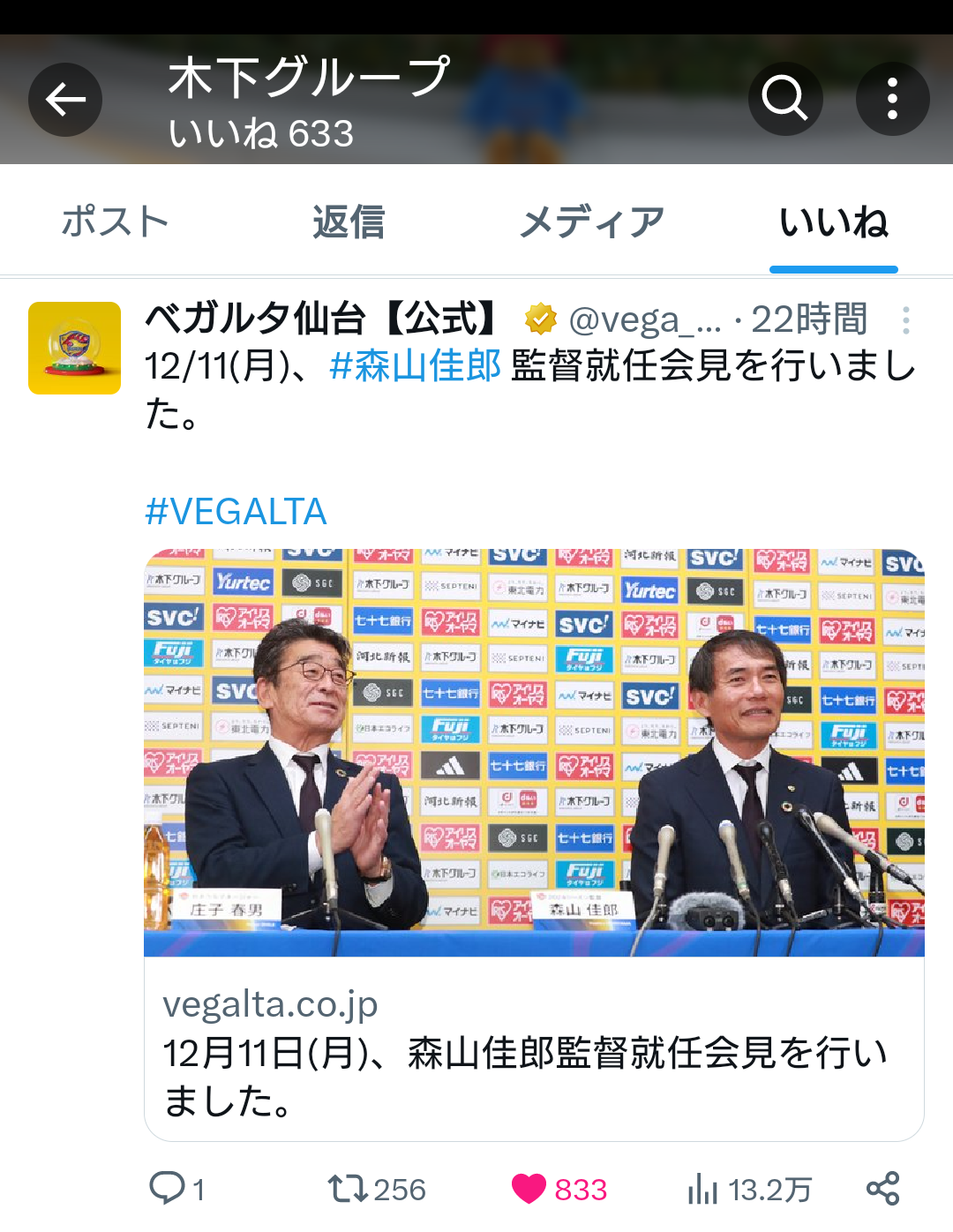Switch to the ポスト tab
Viewport: 953px width, 1232px height.
point(115,222)
